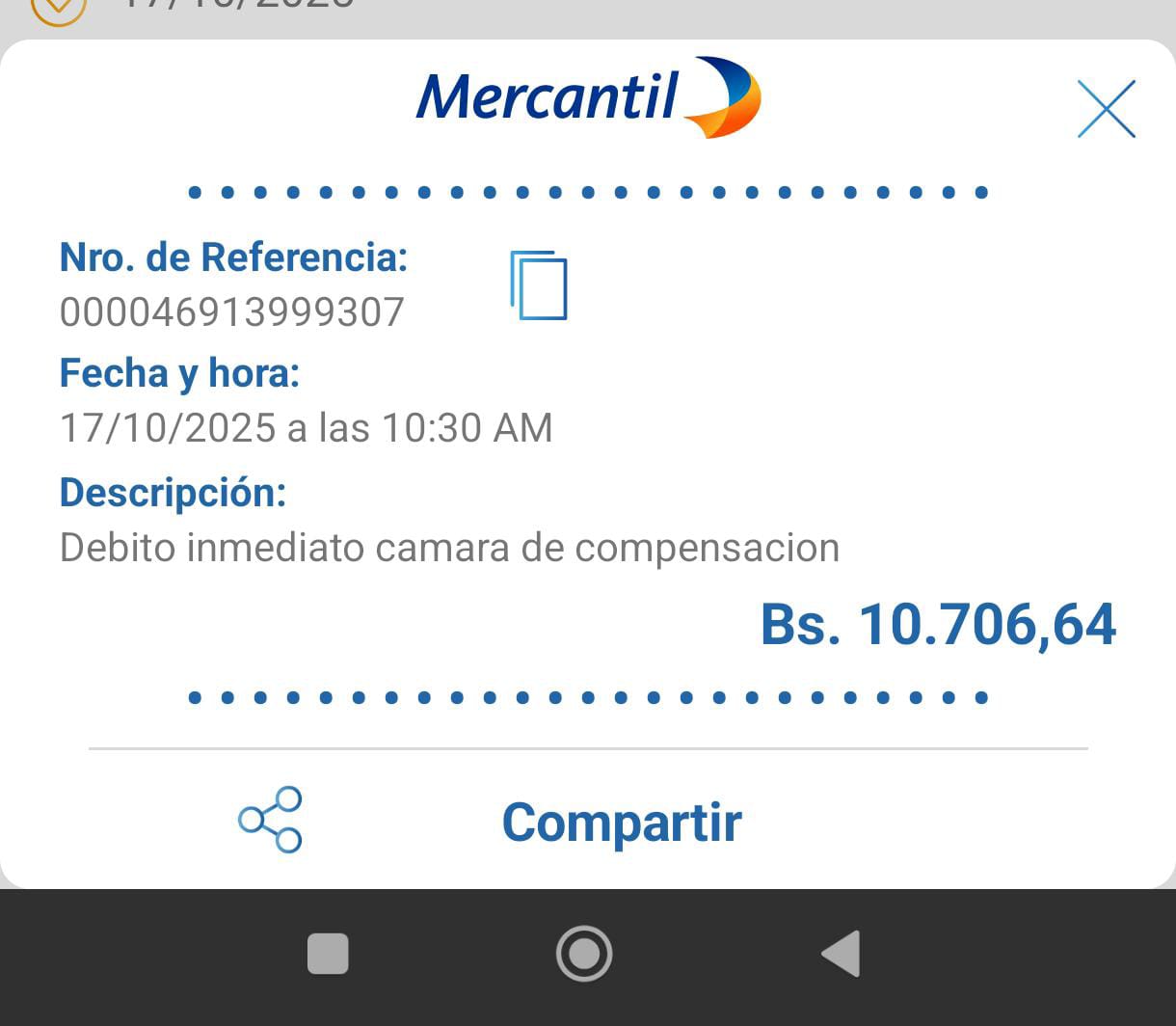Copy the reference number
Image resolution: width=1176 pixels, height=1026 pixels.
(x=539, y=285)
